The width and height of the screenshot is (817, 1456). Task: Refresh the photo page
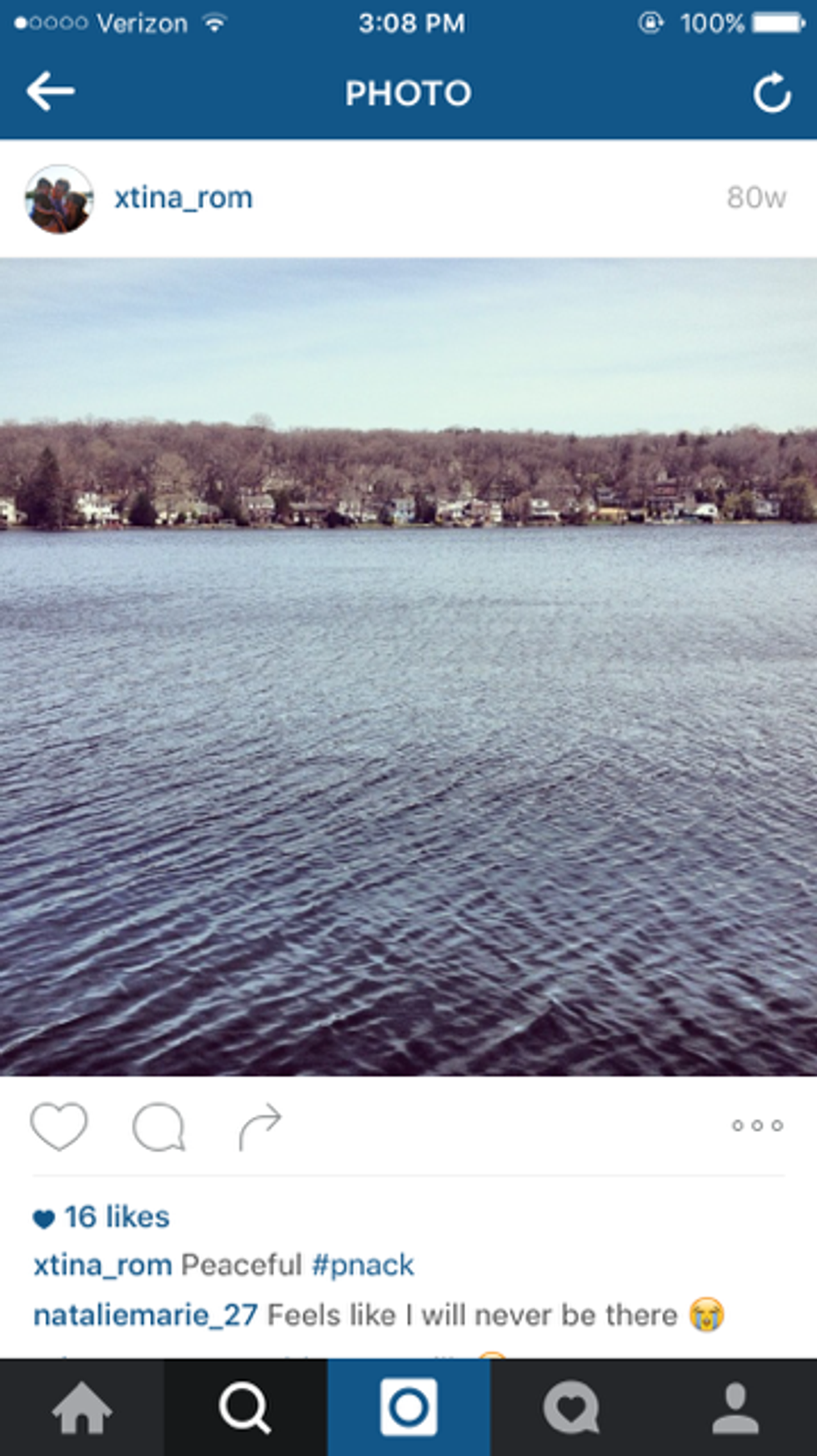coord(772,93)
